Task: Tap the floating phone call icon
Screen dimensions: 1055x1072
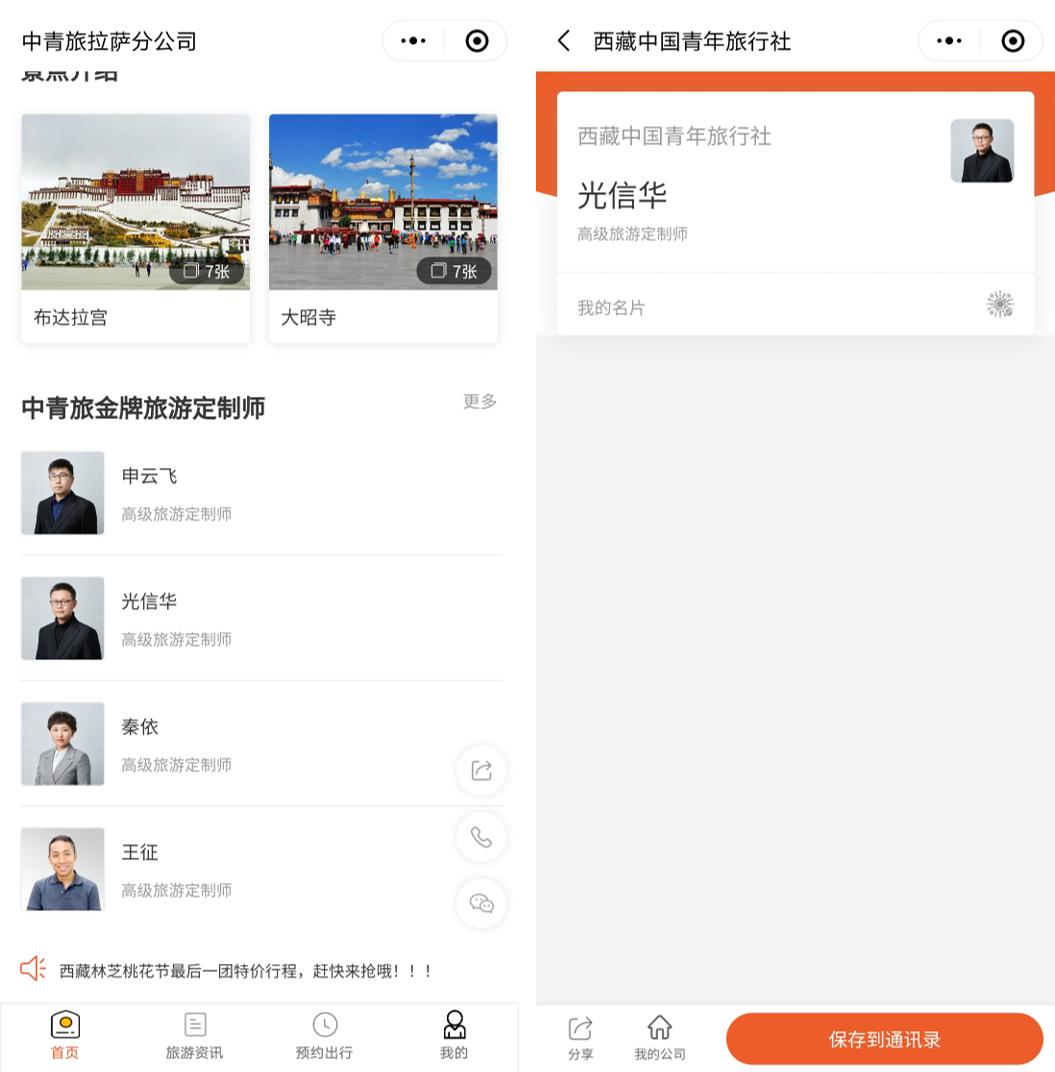Action: click(x=481, y=837)
